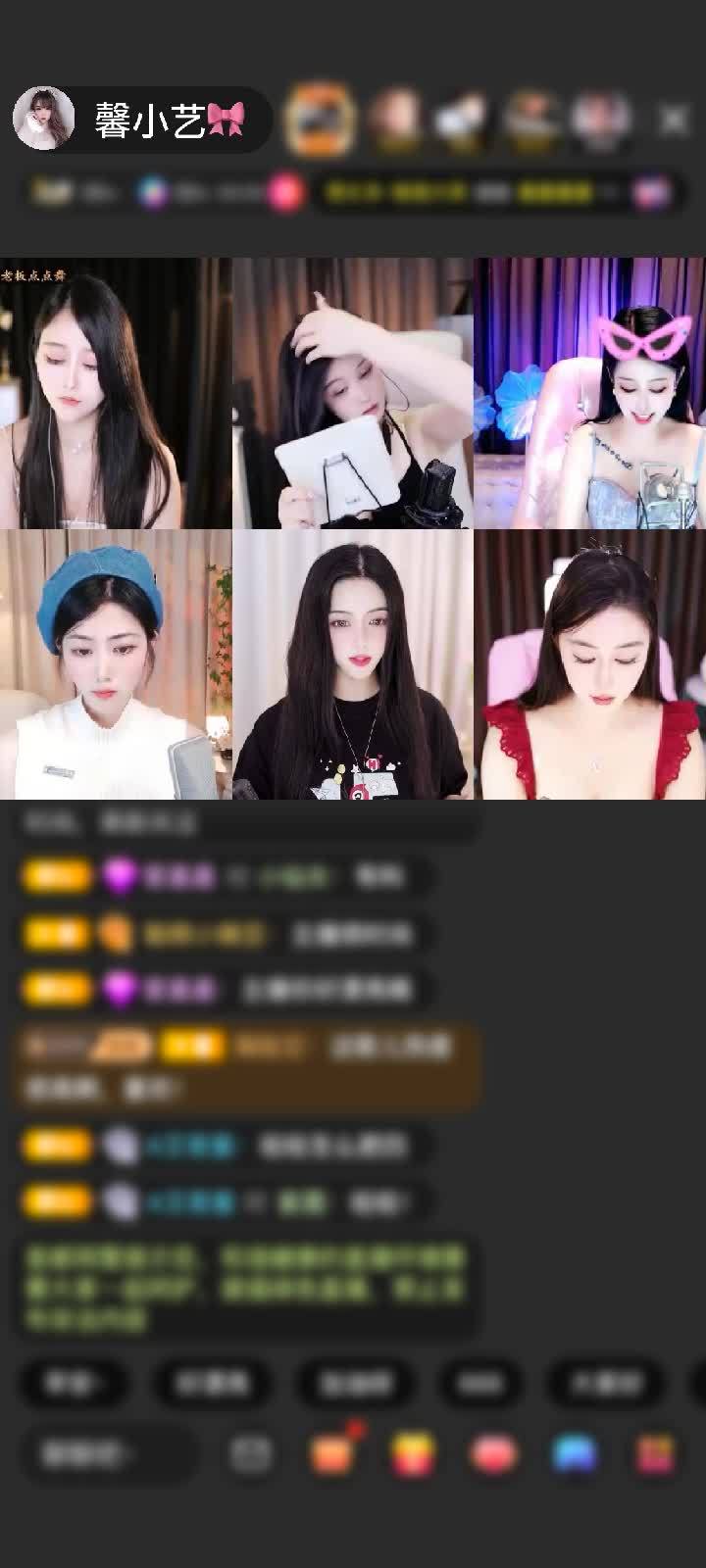The width and height of the screenshot is (706, 1568).
Task: Select the streamer tile labeled 老板点点舞
Action: pos(116,393)
